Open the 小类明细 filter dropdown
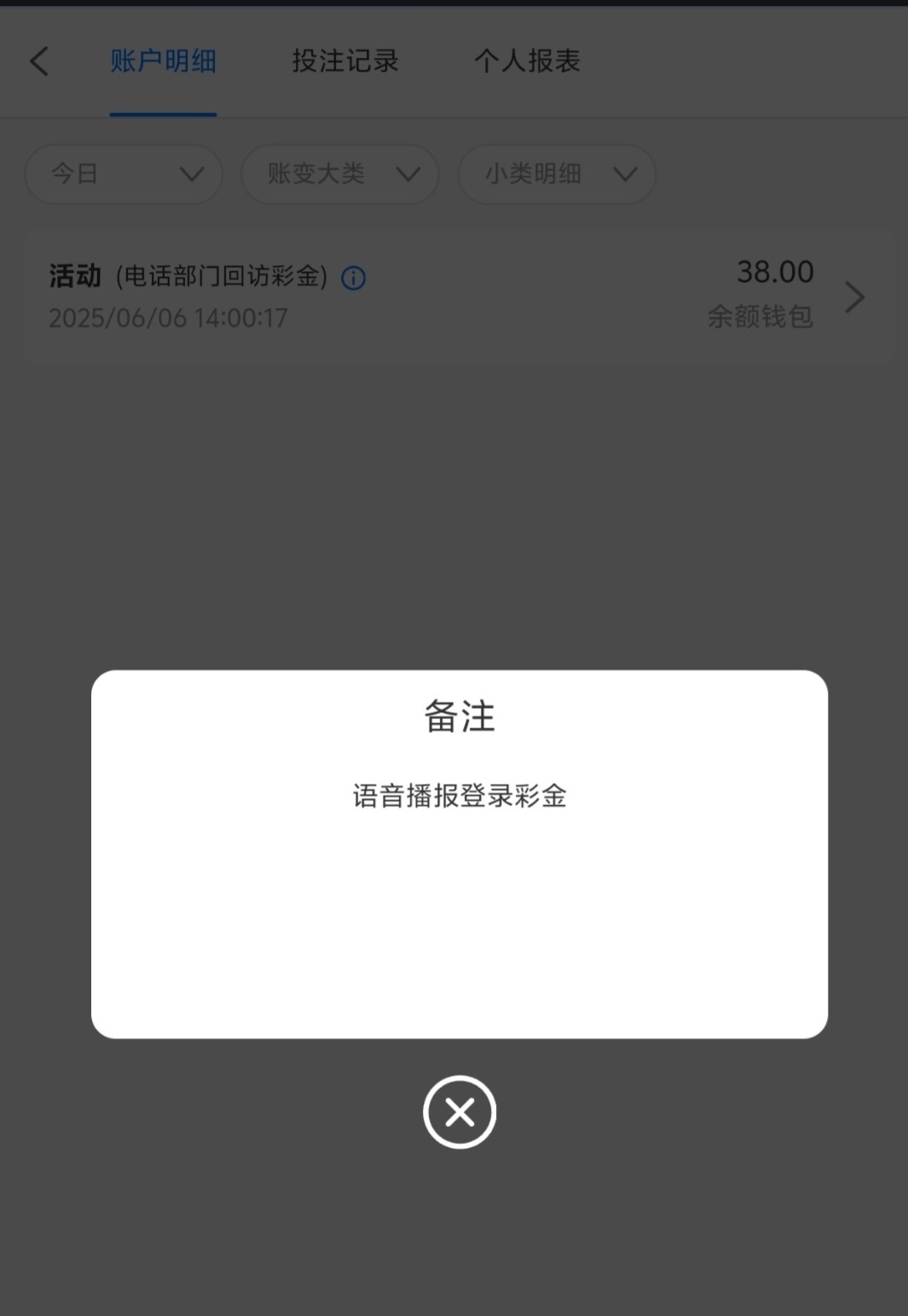908x1316 pixels. tap(557, 174)
